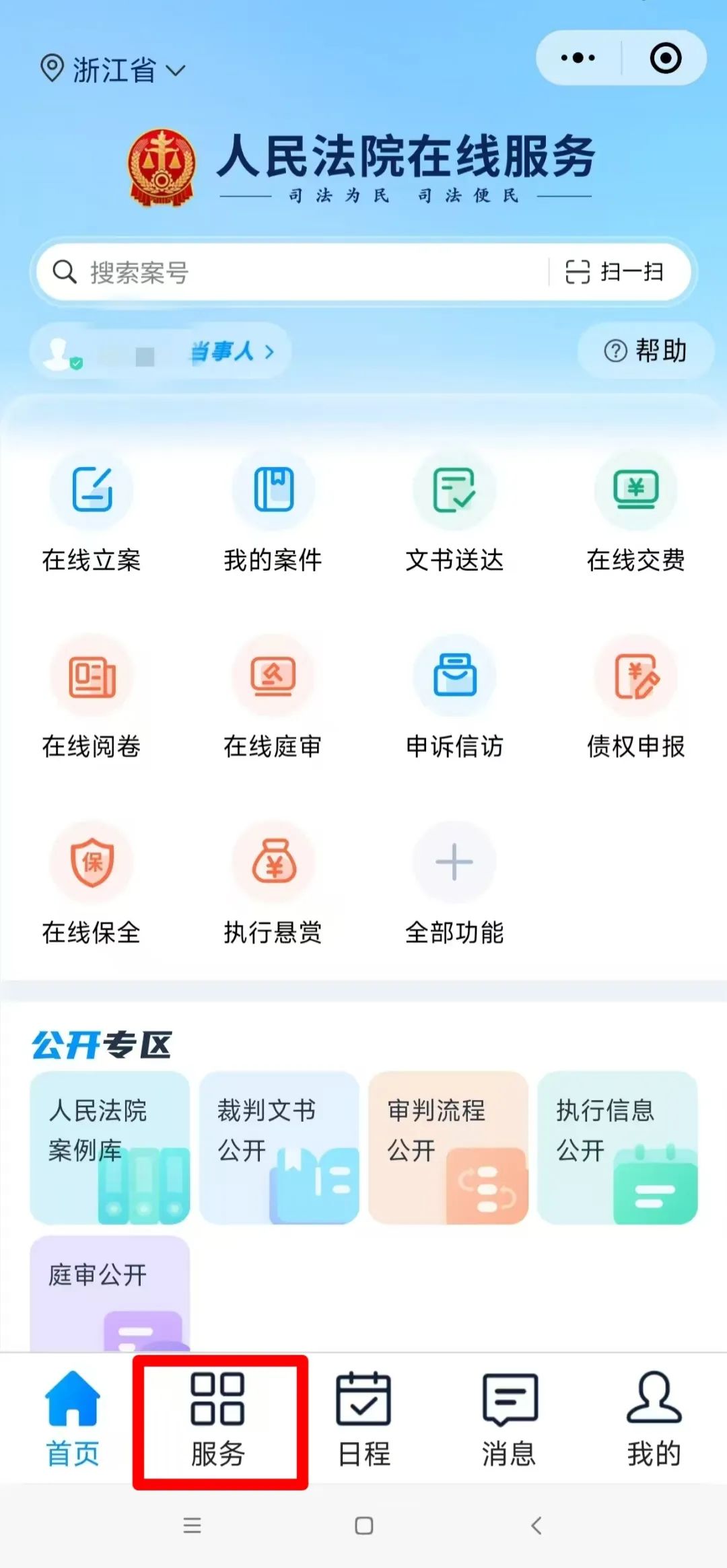Open 帮助 help page
Image resolution: width=727 pixels, height=1568 pixels.
point(645,351)
